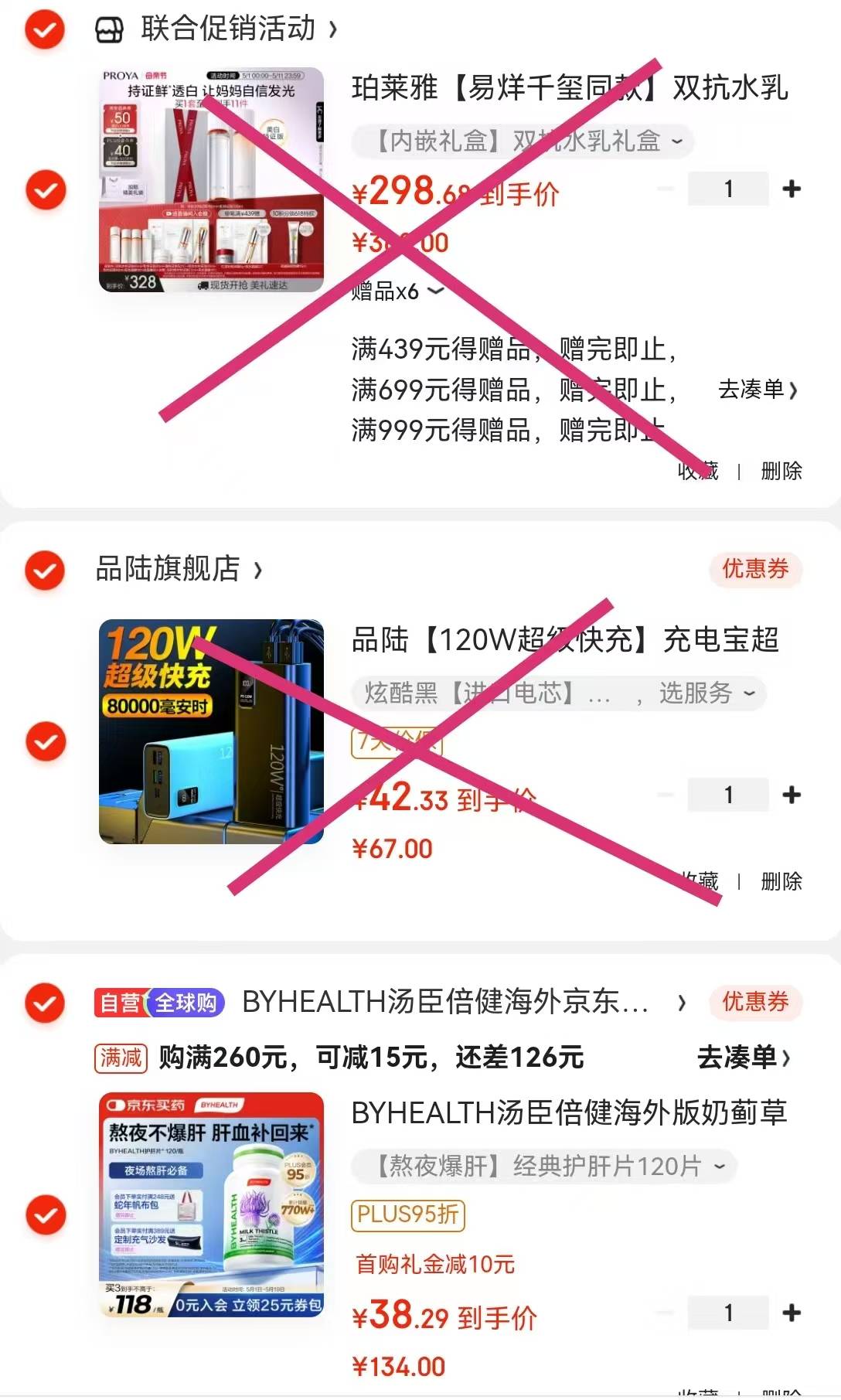The height and width of the screenshot is (1400, 841).
Task: Delete the 品陆 充电宝 from cart
Action: 781,881
